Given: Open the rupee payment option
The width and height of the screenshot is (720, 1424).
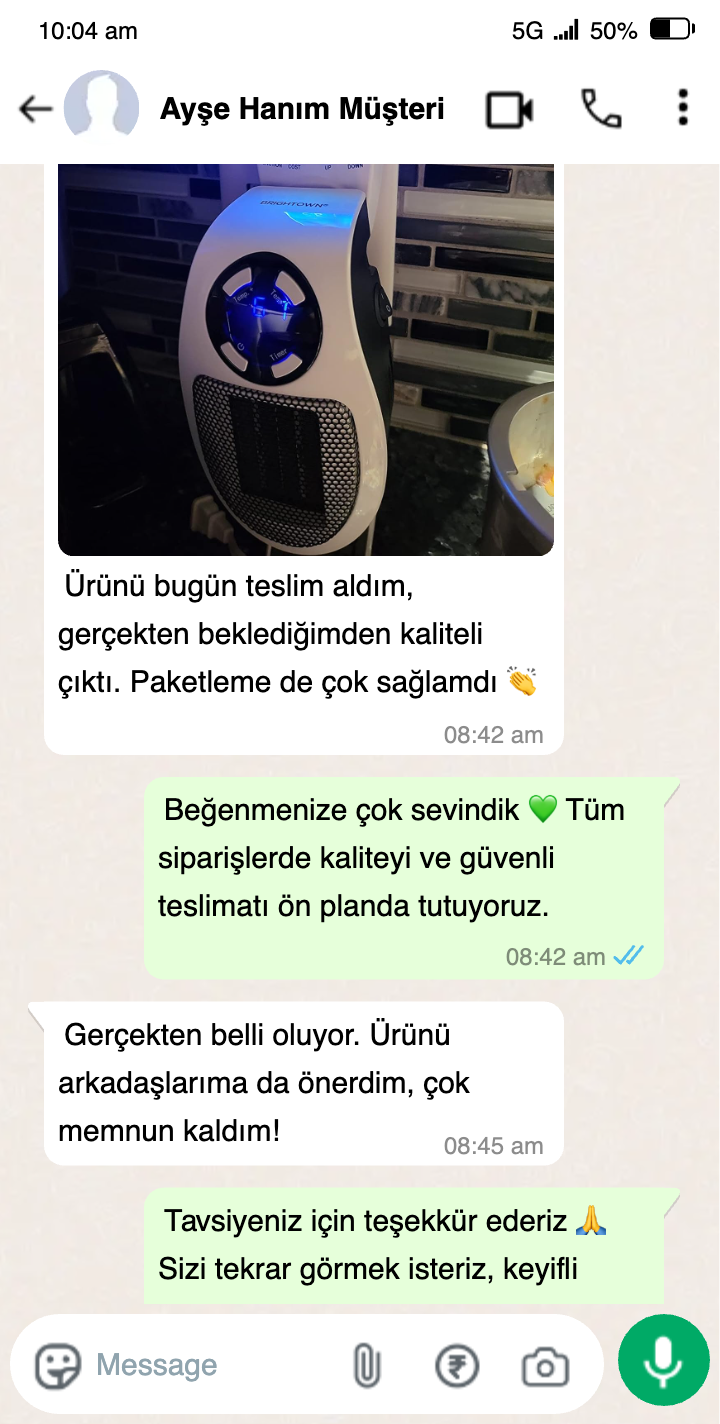Looking at the screenshot, I should point(457,1365).
